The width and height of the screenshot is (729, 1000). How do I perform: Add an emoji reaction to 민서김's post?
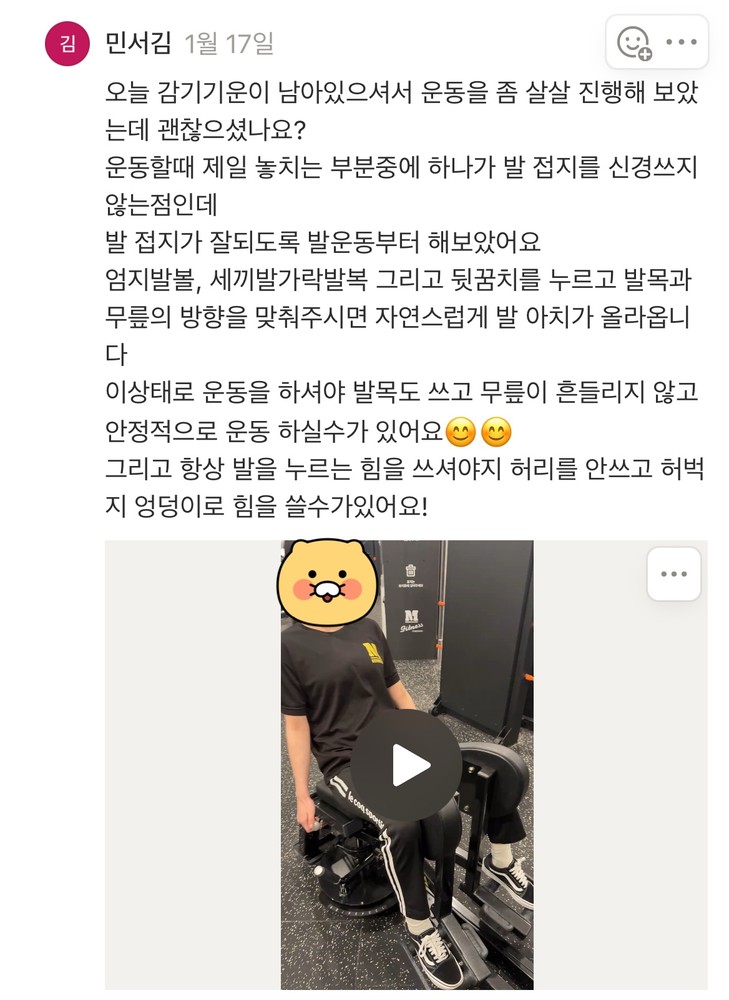point(634,43)
